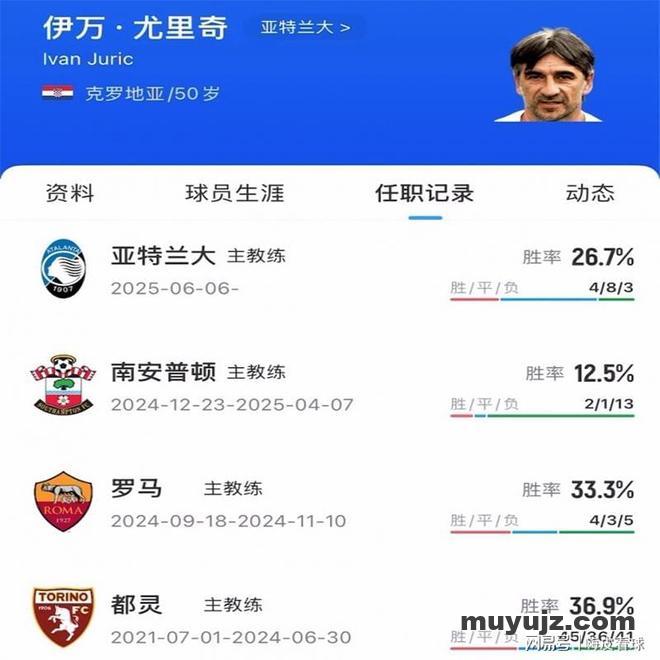Open the 动态 tab
This screenshot has height=660, width=660.
(x=589, y=194)
